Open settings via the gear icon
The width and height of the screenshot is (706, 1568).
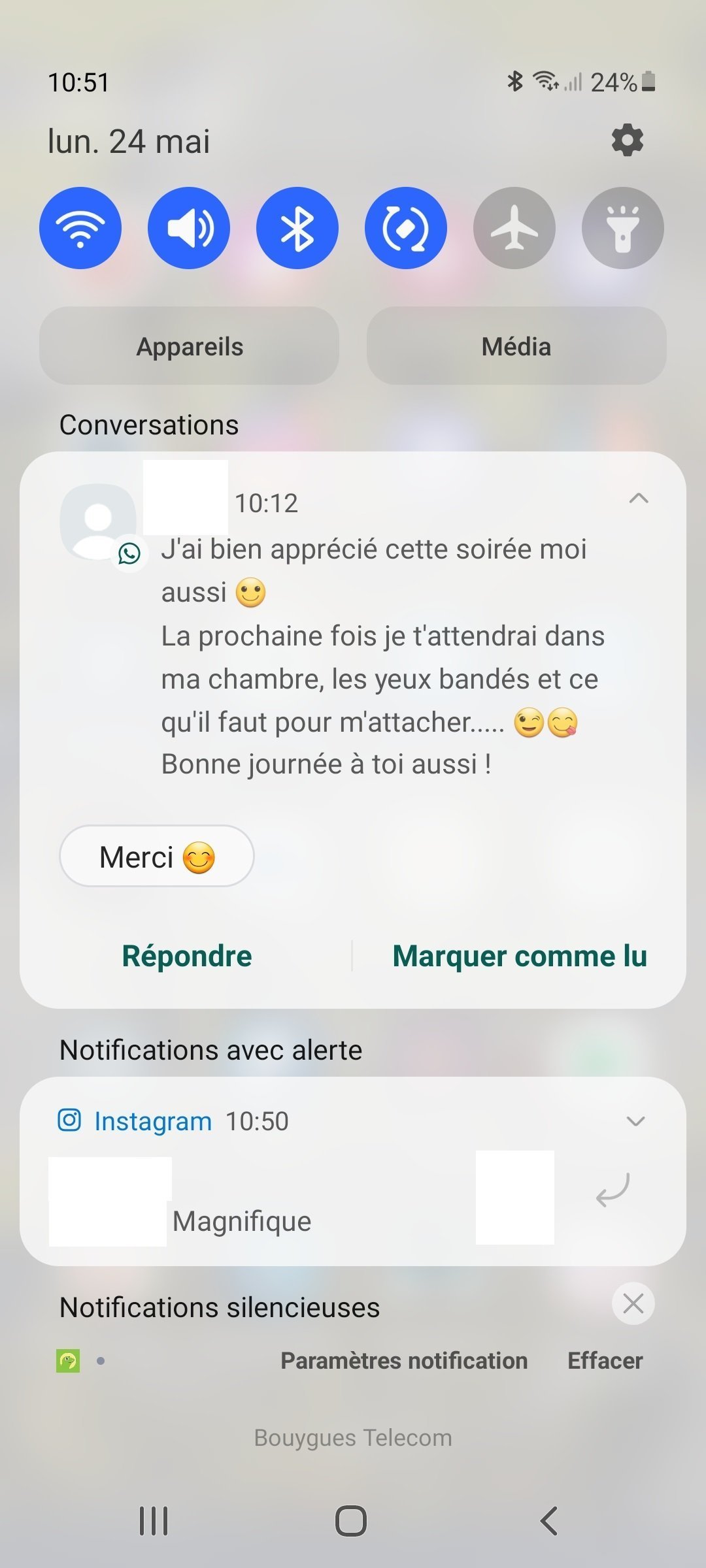627,140
